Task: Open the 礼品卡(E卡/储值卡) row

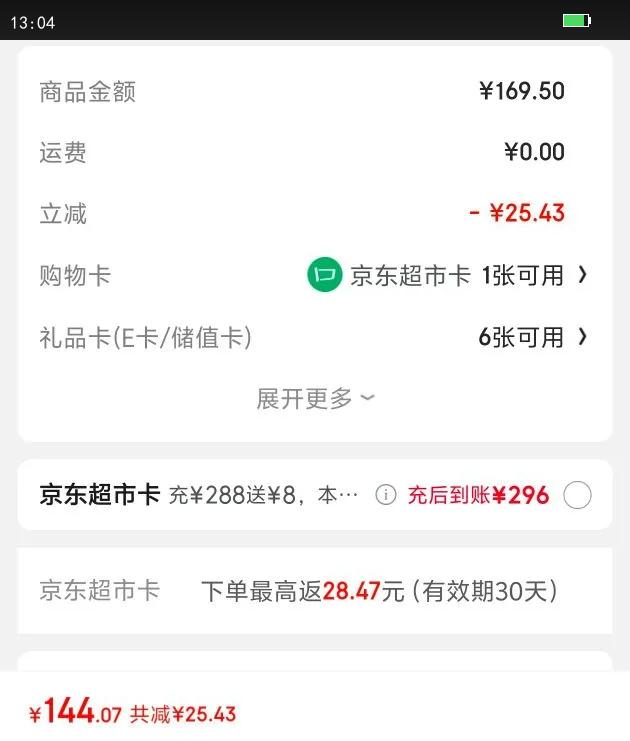Action: [315, 337]
